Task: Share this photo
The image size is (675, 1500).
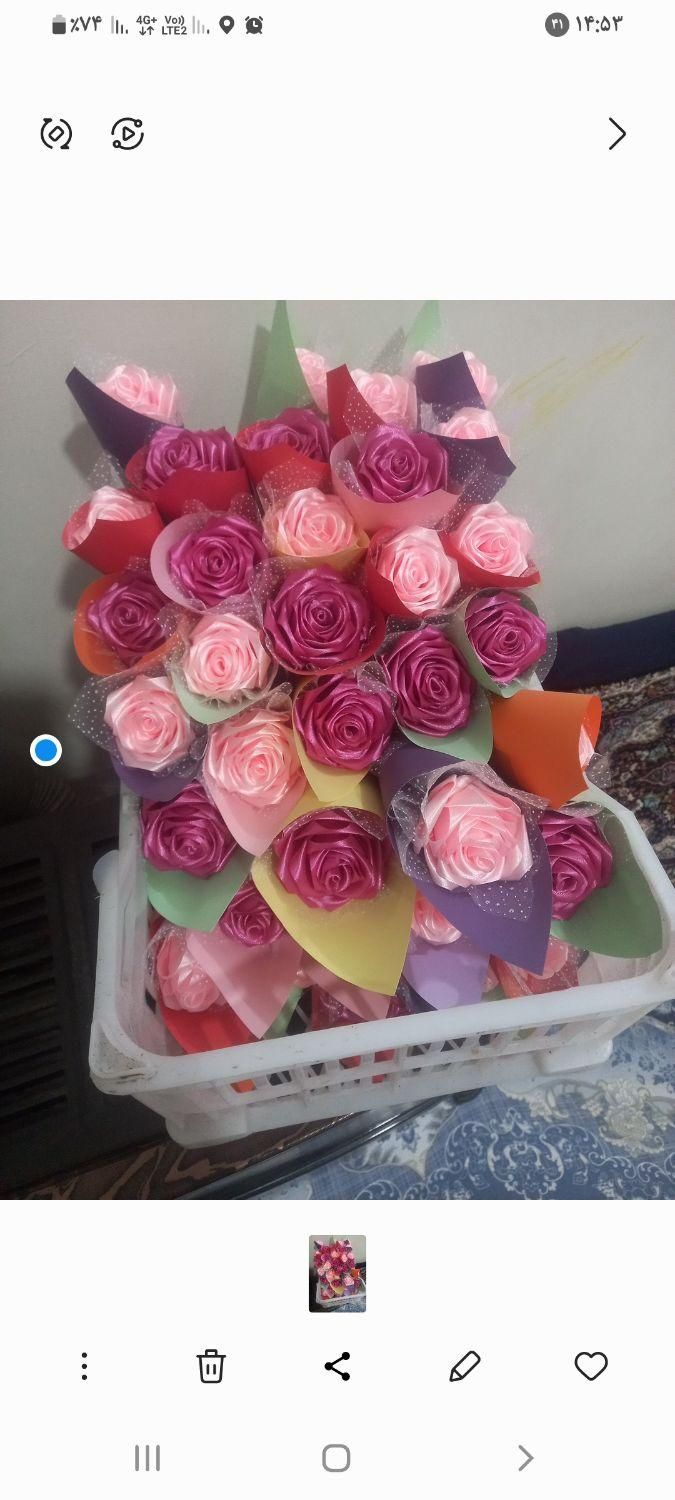Action: (x=338, y=1366)
